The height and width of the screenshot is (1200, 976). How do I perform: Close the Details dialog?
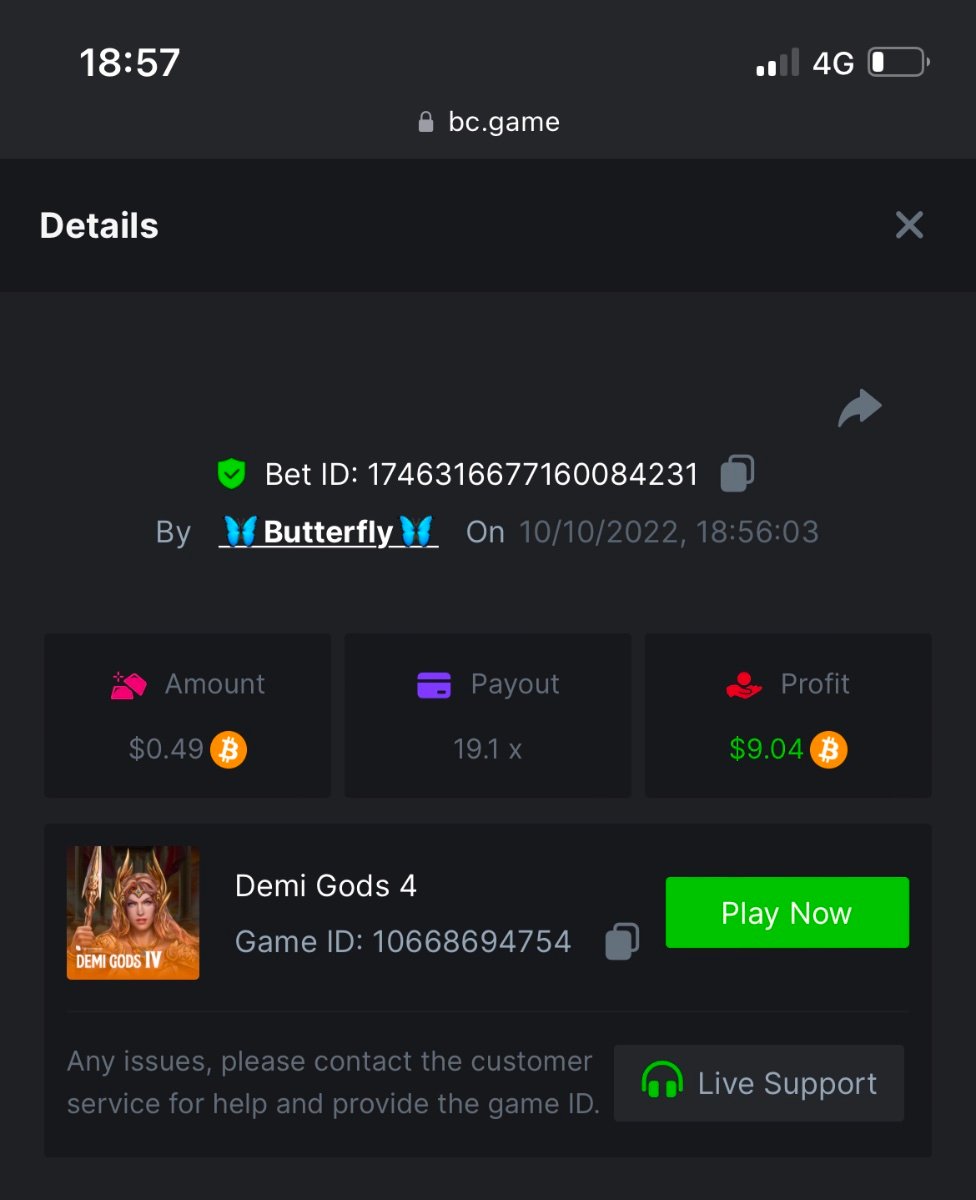(x=908, y=225)
